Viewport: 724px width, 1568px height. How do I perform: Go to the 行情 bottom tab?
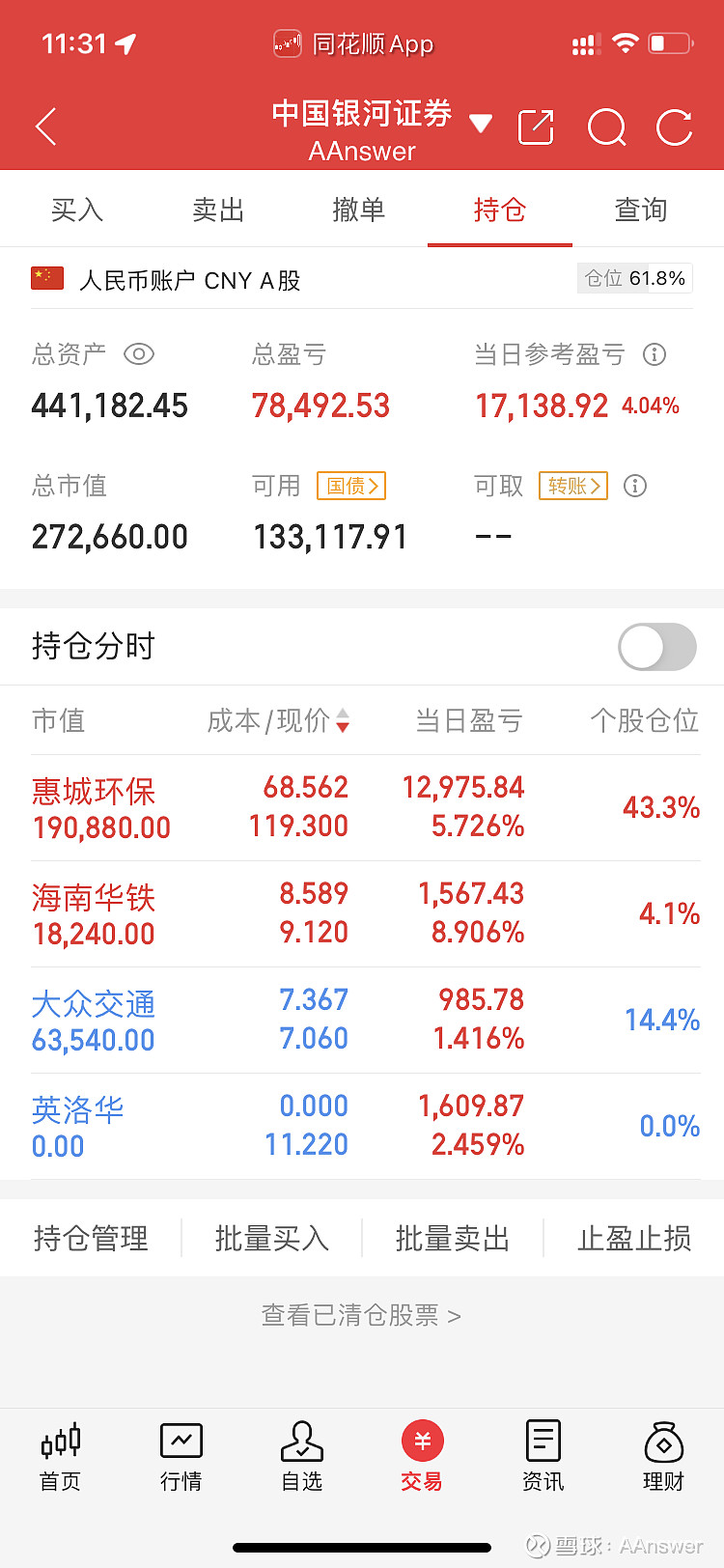click(x=181, y=1457)
